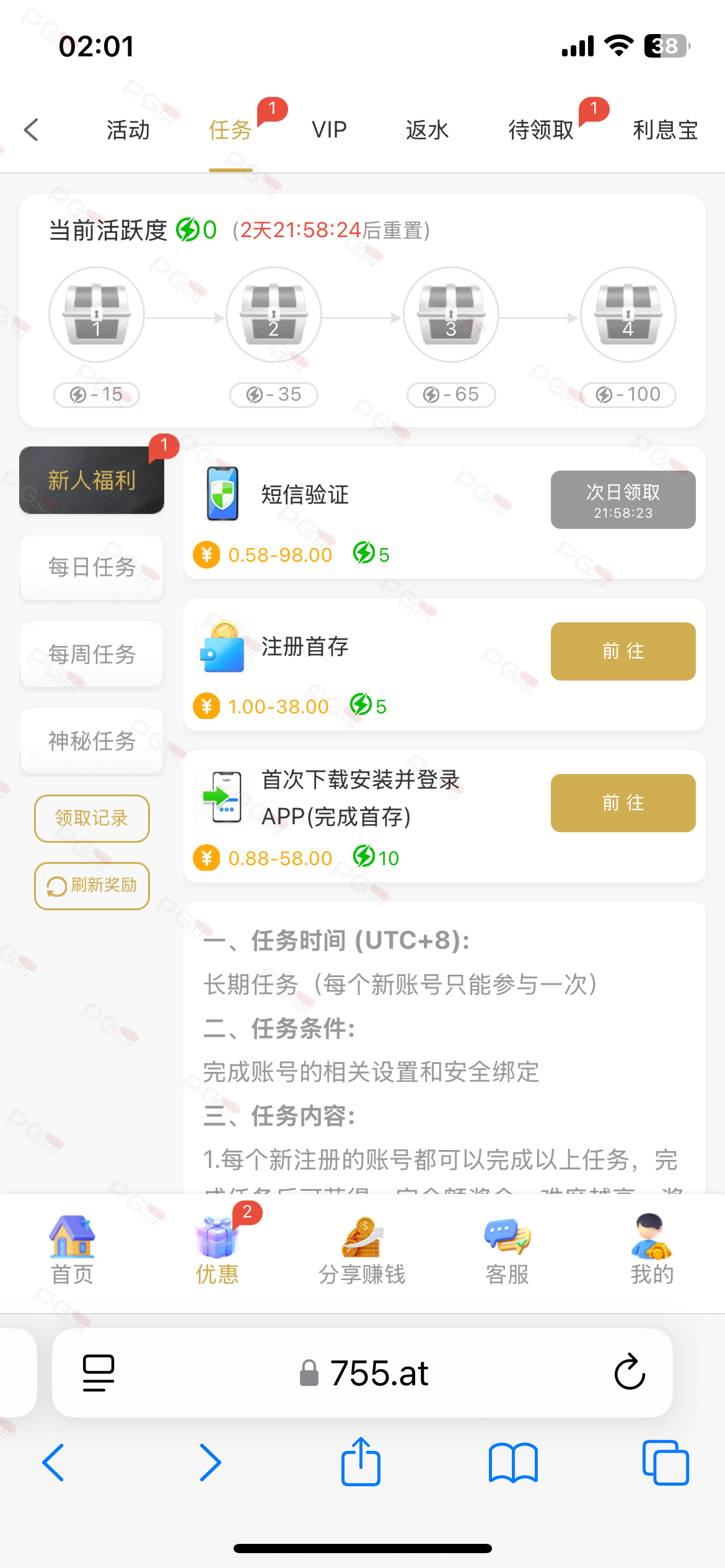Viewport: 725px width, 1568px height.
Task: Open the 神秘任务 category
Action: tap(92, 741)
